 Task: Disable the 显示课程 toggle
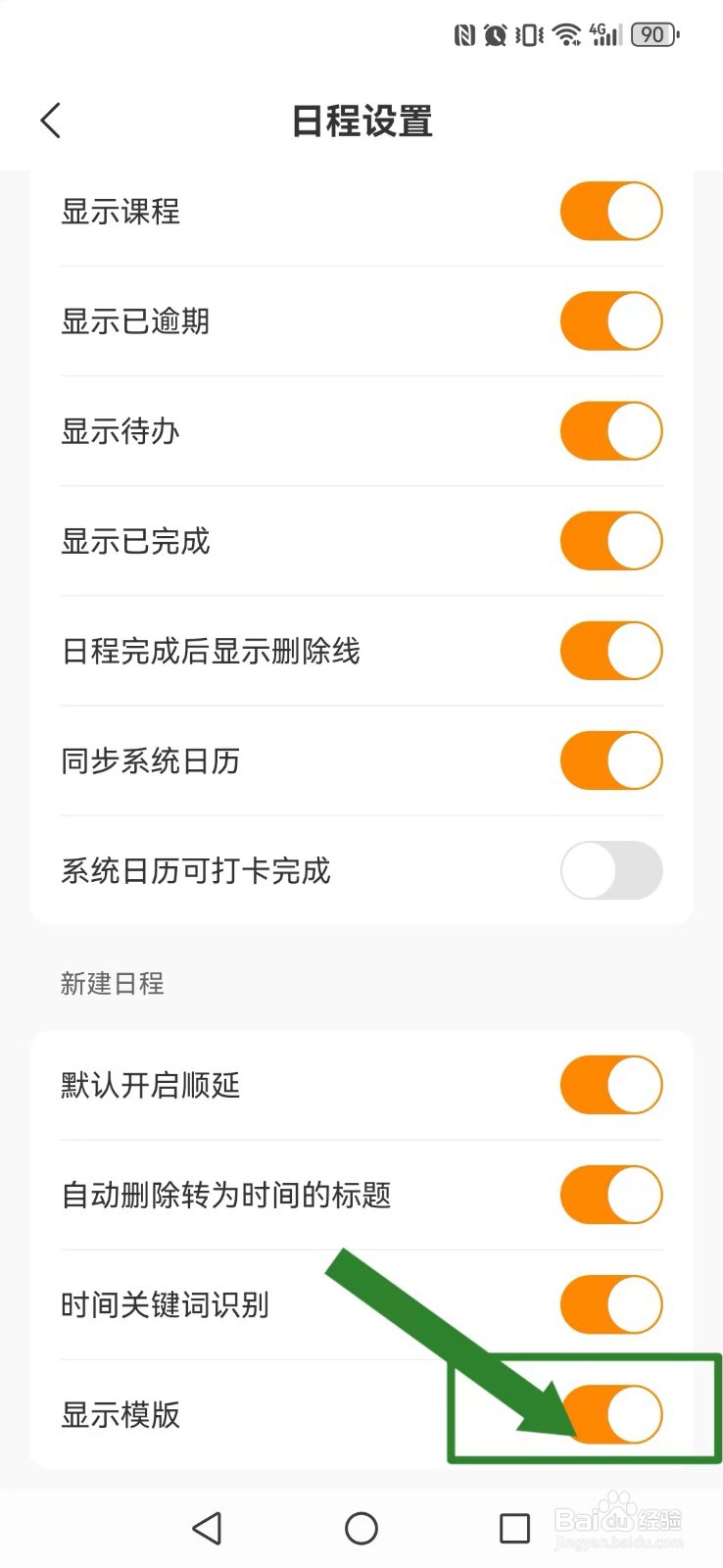(x=610, y=211)
